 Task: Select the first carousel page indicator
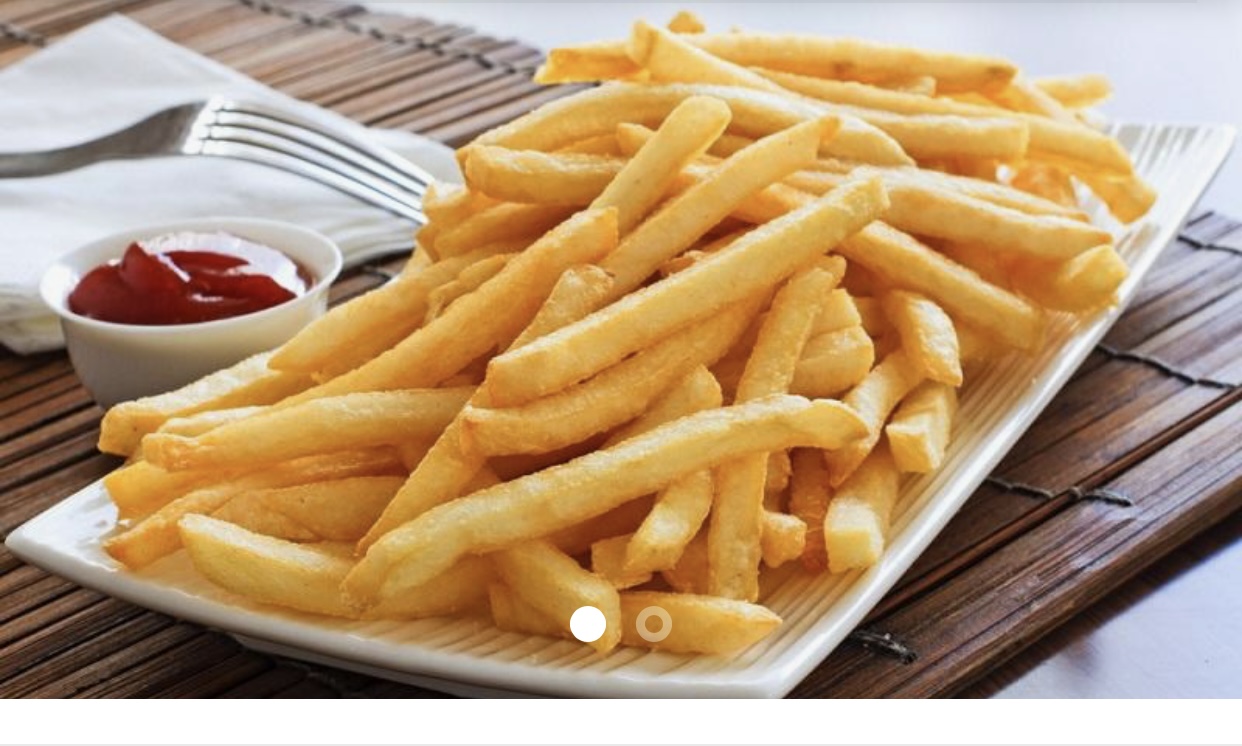tap(588, 624)
